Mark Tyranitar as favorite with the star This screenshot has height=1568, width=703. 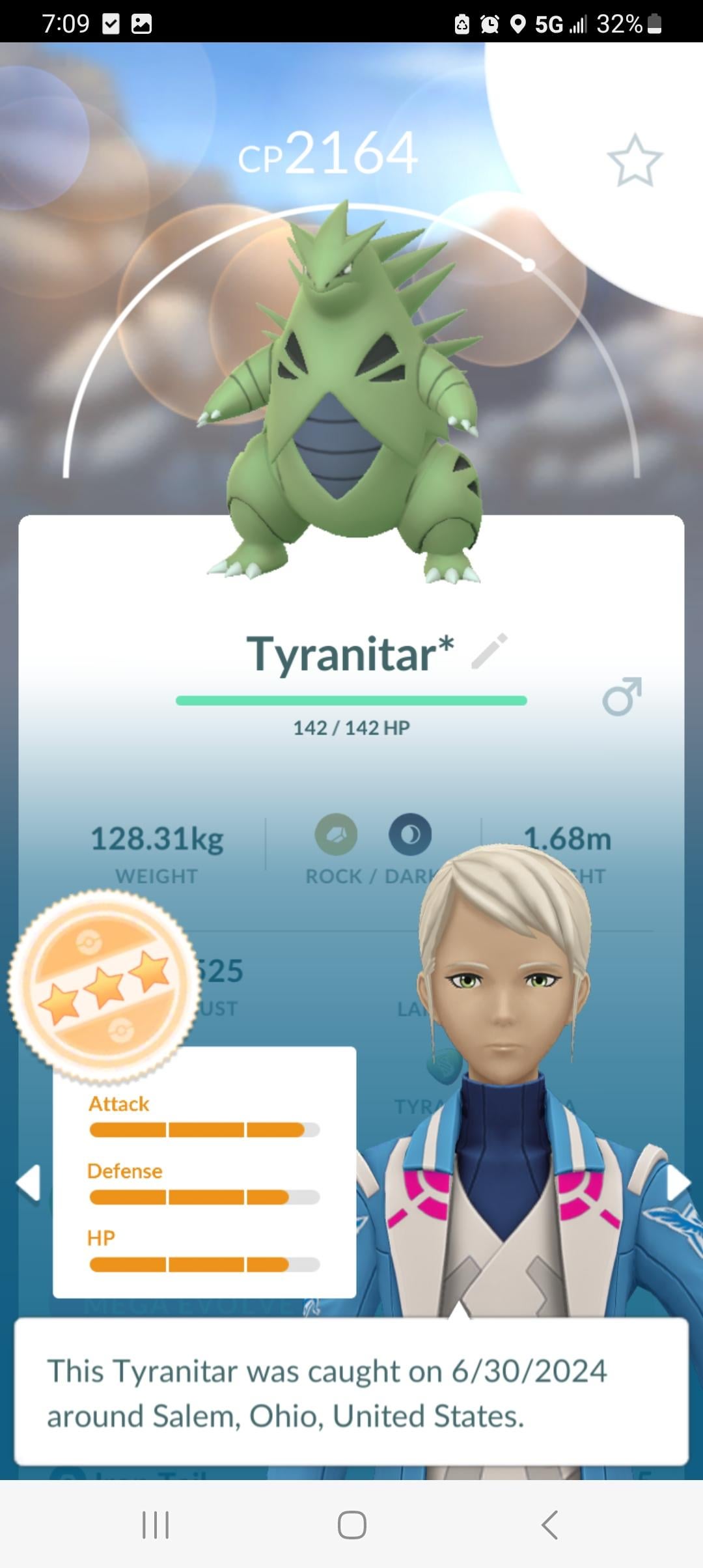click(x=635, y=161)
